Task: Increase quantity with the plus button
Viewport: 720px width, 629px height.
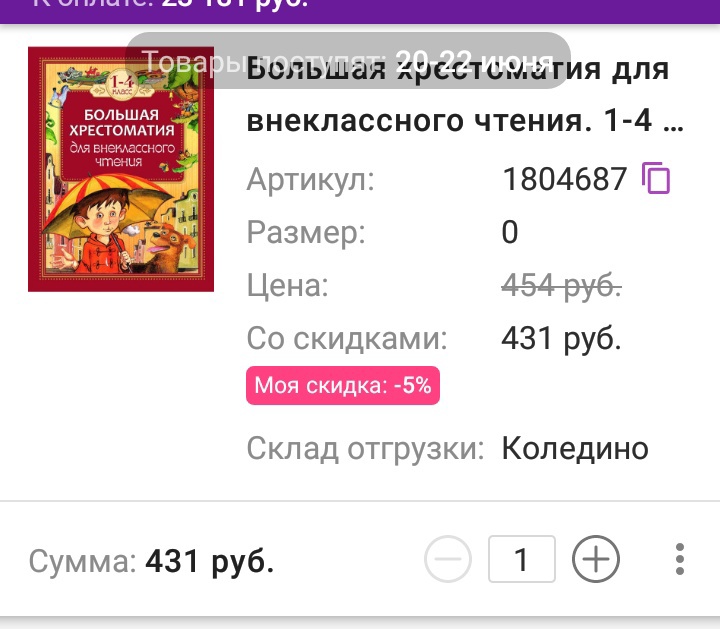Action: point(596,560)
